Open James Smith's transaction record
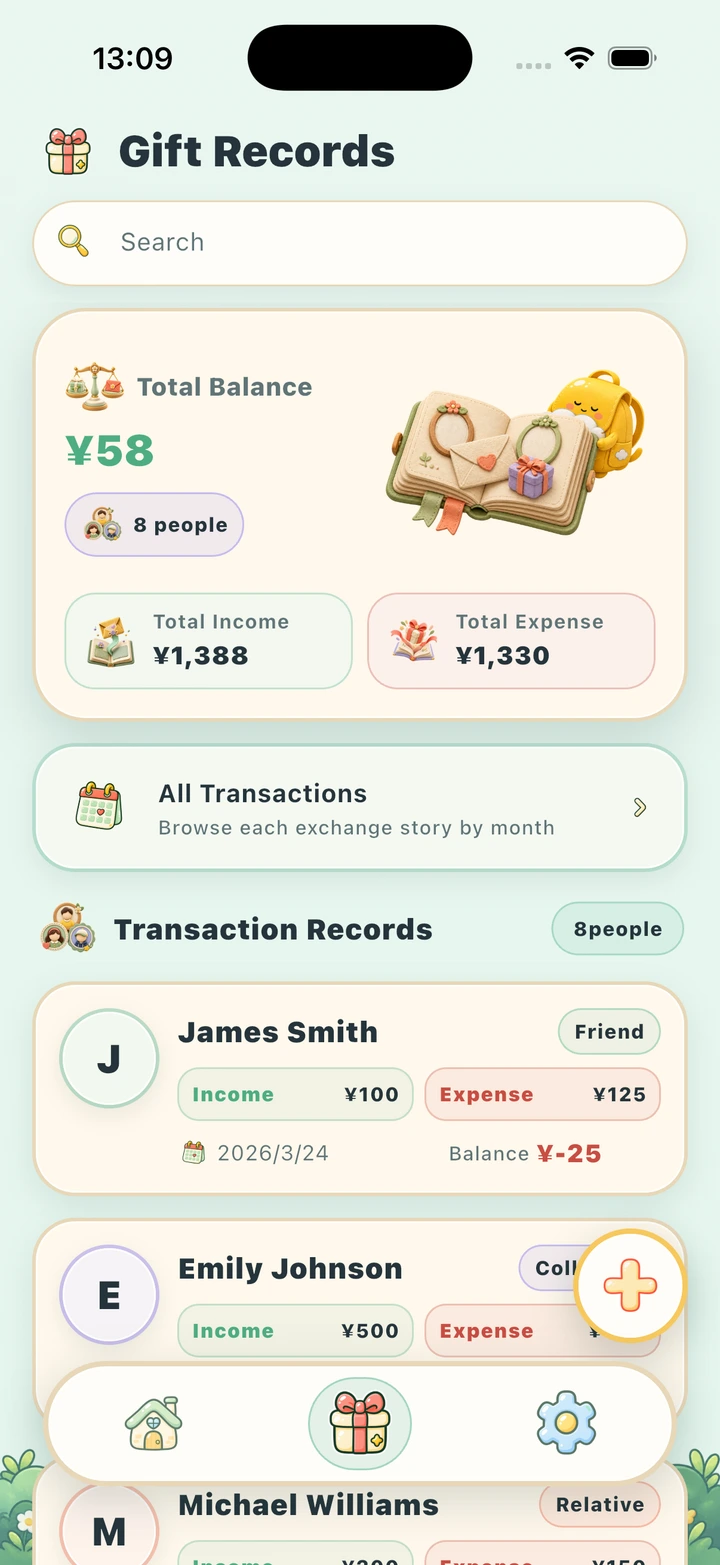 coord(360,1088)
